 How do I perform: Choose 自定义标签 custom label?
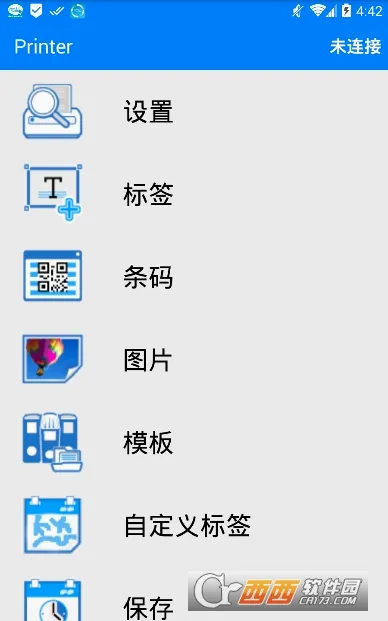[x=194, y=525]
